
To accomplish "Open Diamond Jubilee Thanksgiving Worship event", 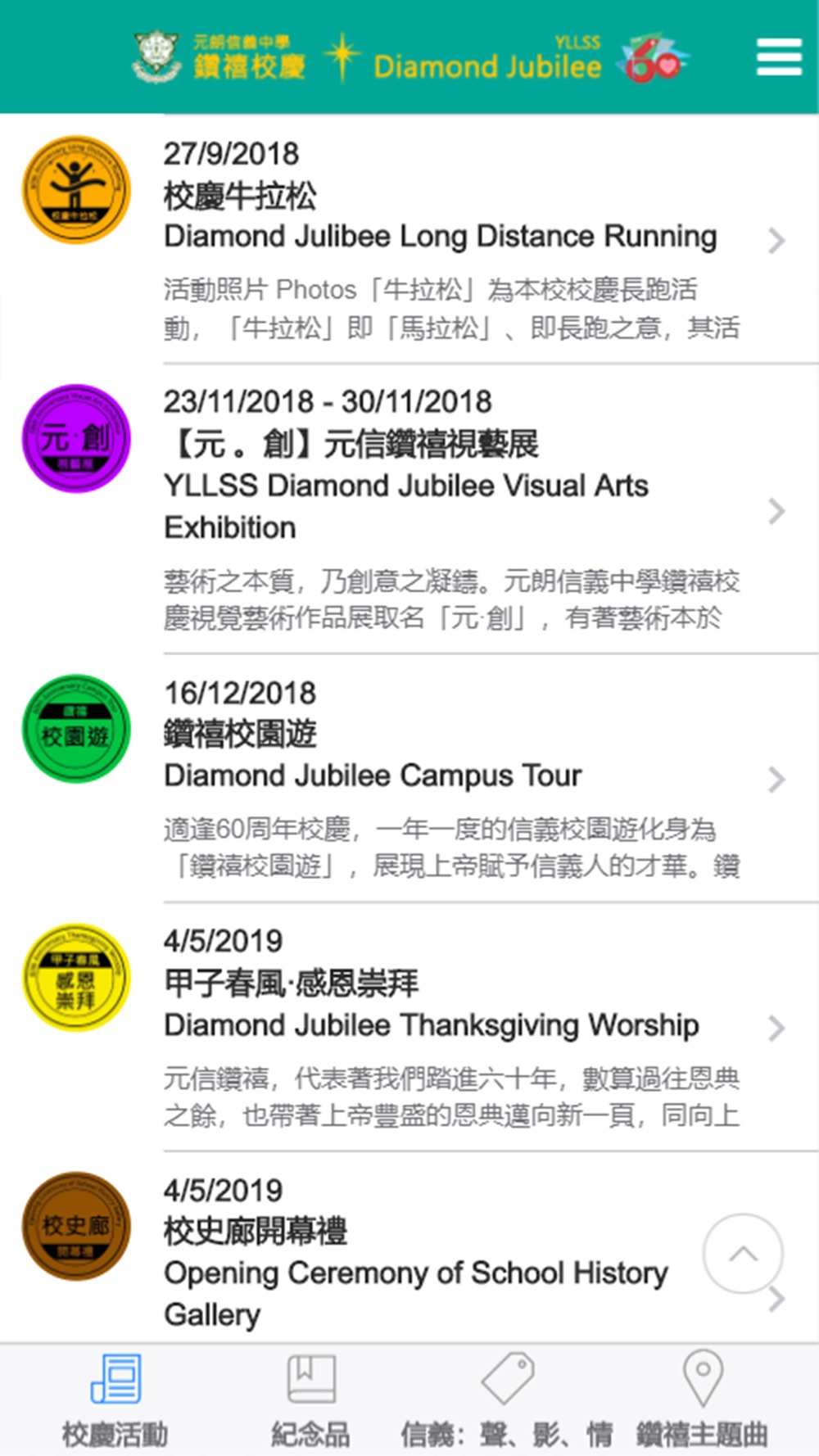I will [x=409, y=1028].
